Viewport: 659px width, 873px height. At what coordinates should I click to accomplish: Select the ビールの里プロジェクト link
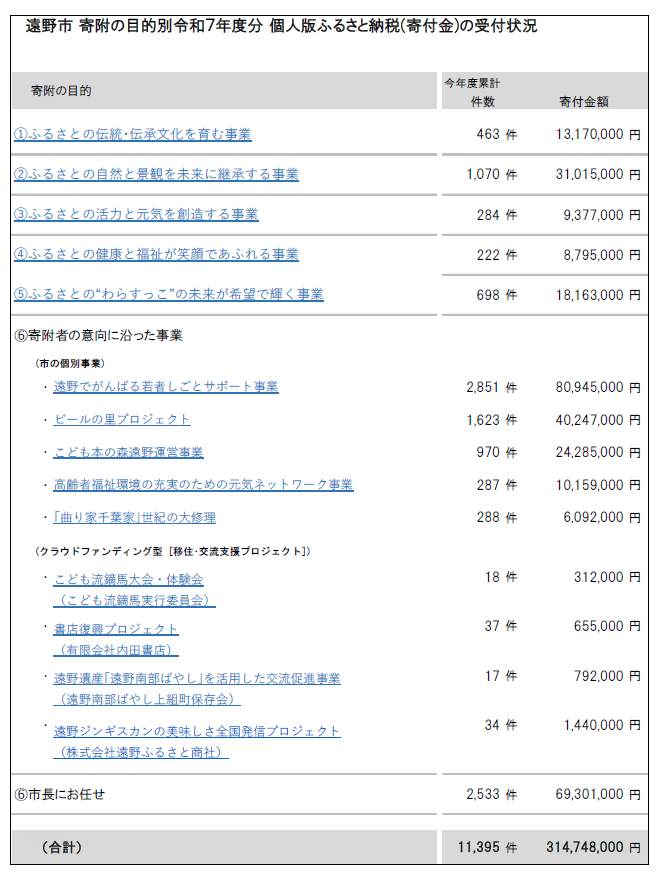(x=122, y=419)
